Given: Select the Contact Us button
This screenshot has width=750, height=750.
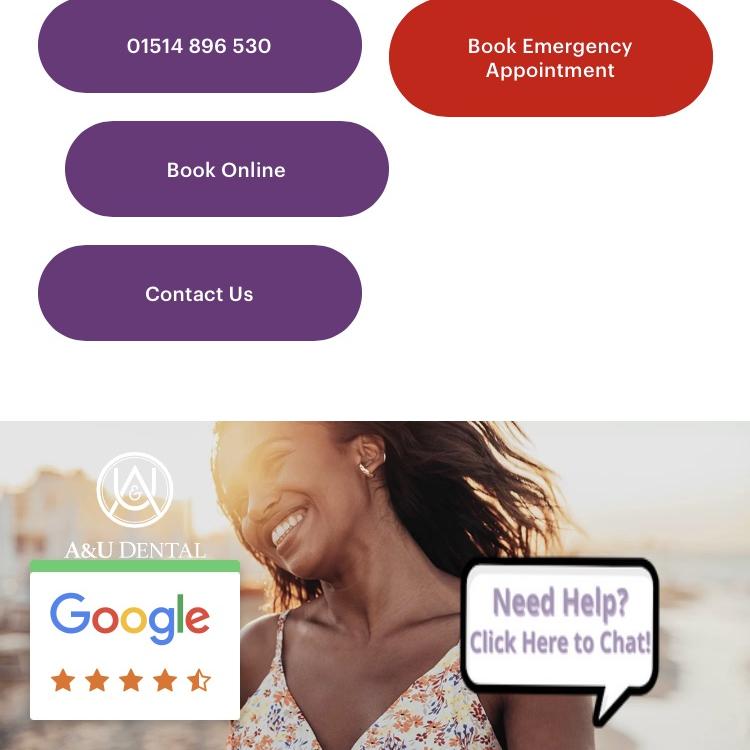Looking at the screenshot, I should click(x=199, y=294).
